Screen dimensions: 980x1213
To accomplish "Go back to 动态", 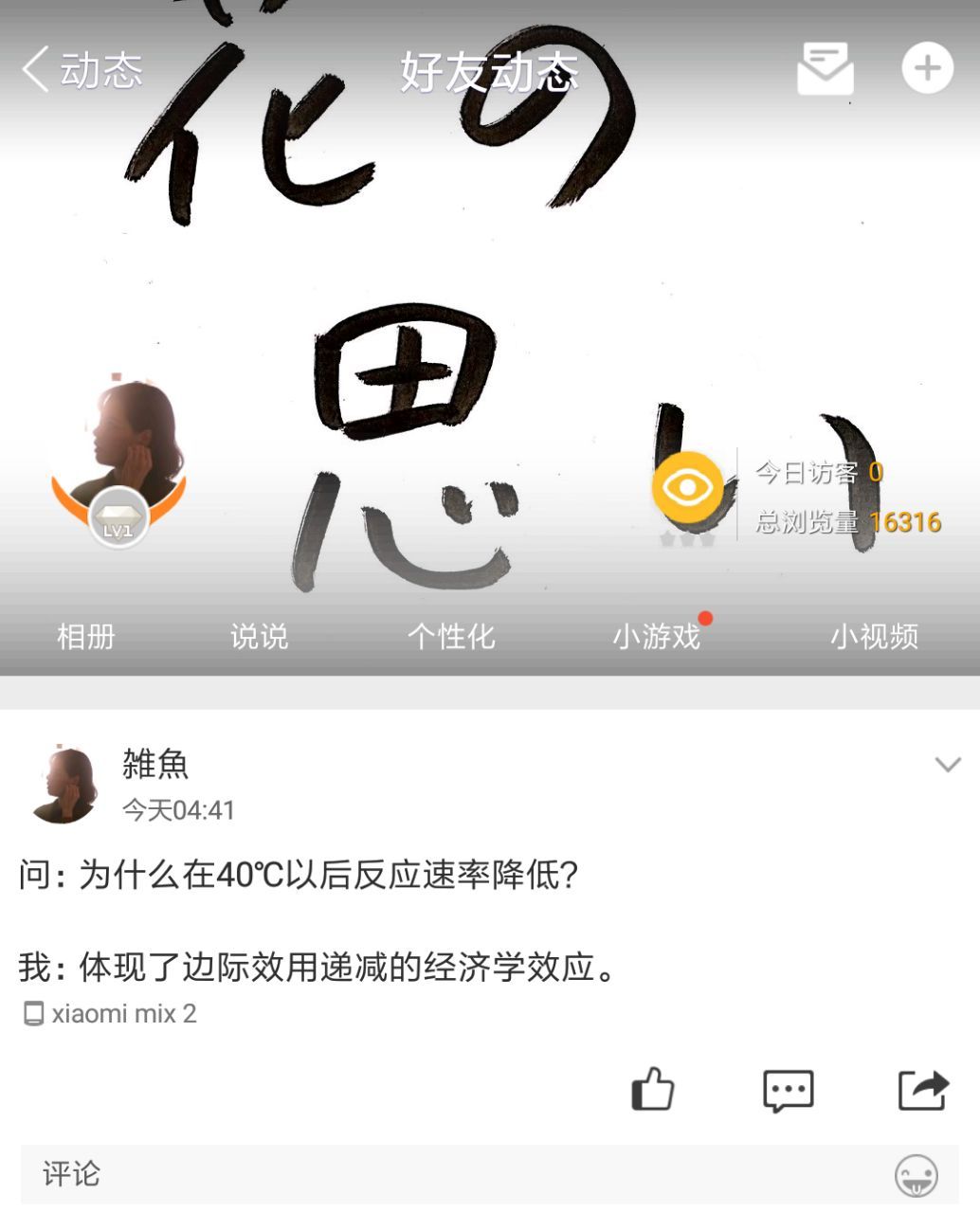I will coord(82,70).
